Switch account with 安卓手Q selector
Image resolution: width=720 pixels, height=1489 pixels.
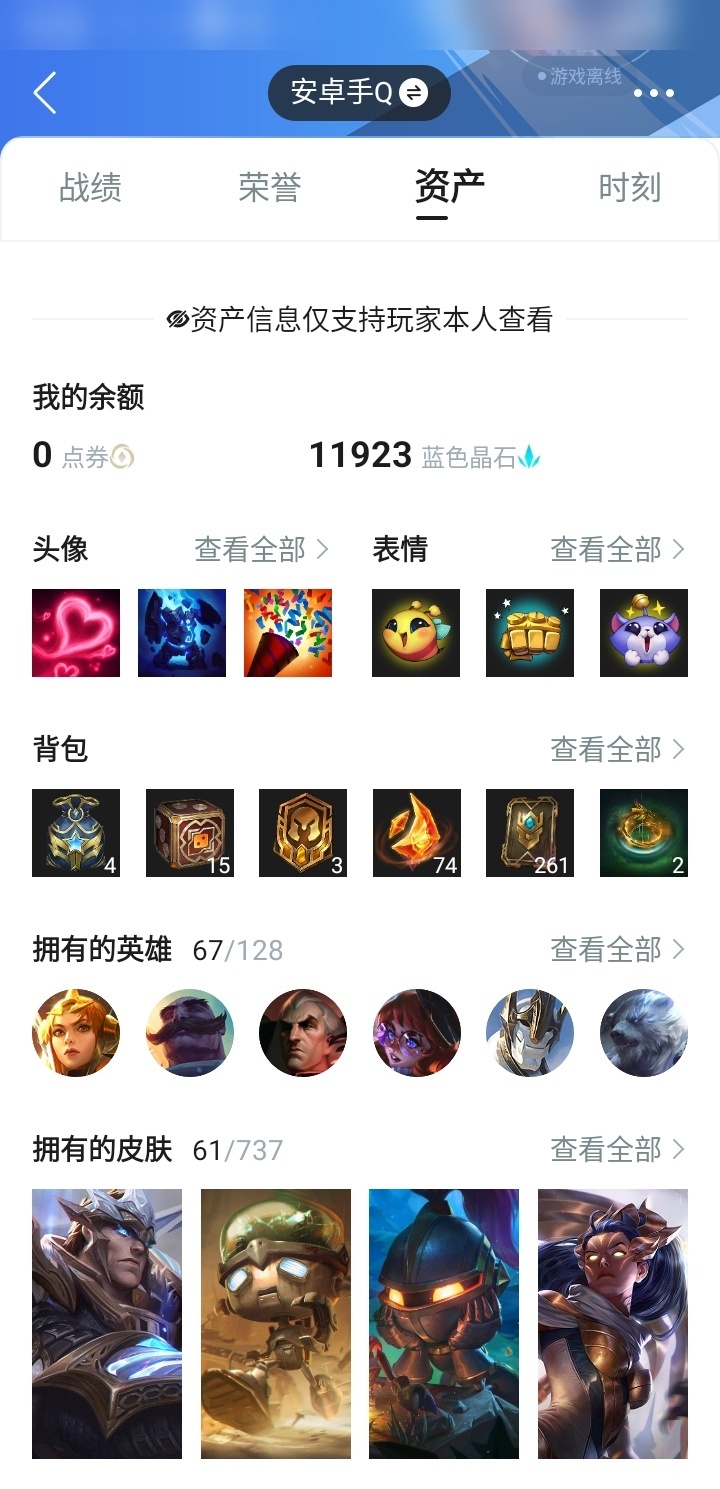[359, 93]
